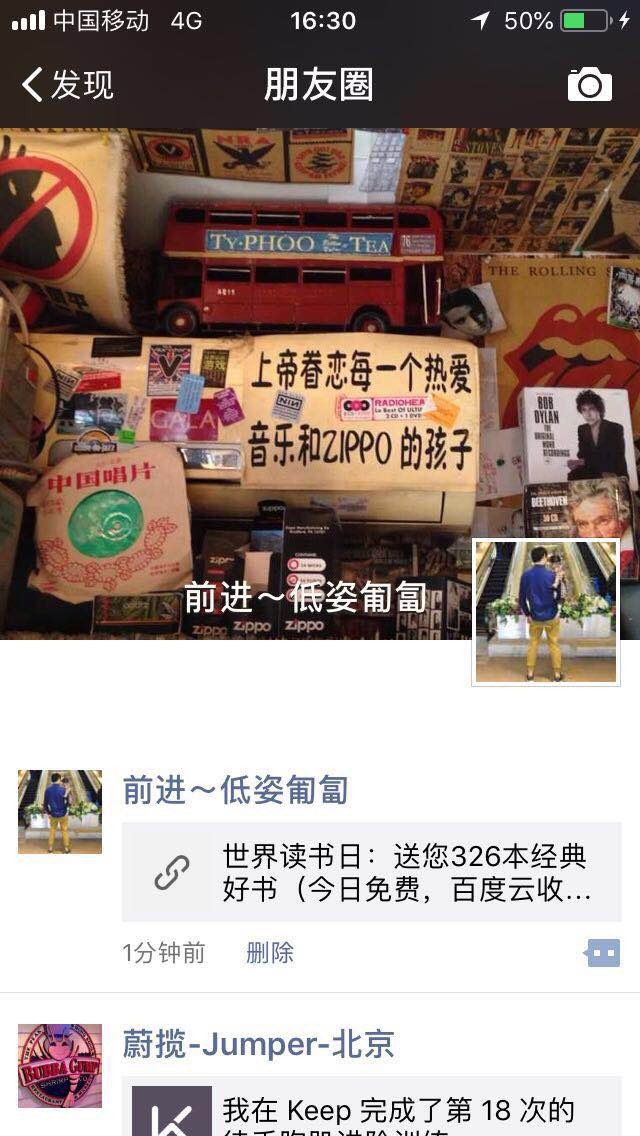640x1136 pixels.
Task: Open the camera to post a moment
Action: 590,85
